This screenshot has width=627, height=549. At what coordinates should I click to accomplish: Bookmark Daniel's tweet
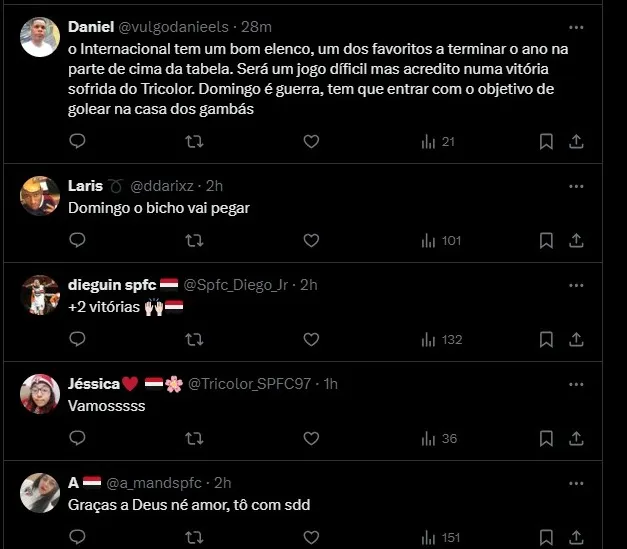[x=546, y=142]
